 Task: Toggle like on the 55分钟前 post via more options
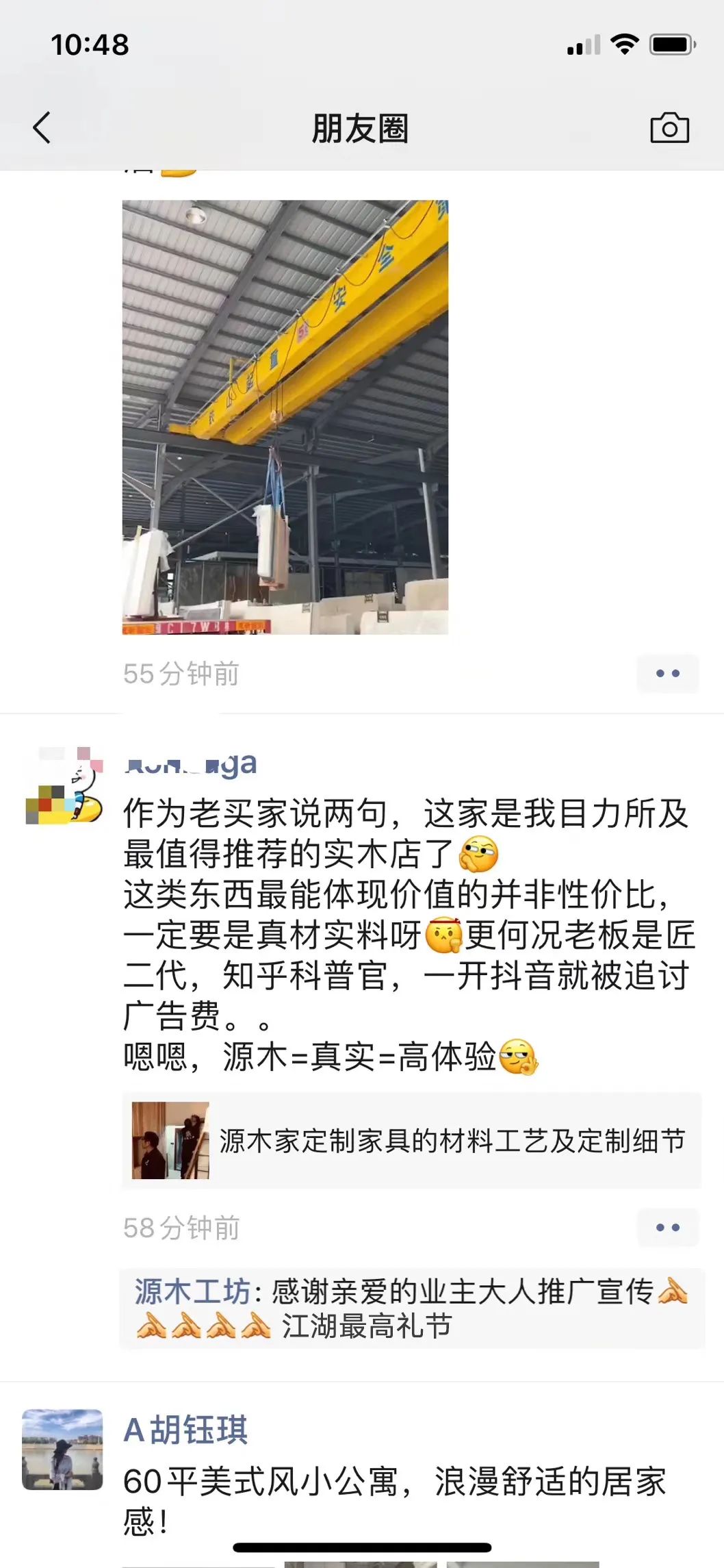pos(667,673)
